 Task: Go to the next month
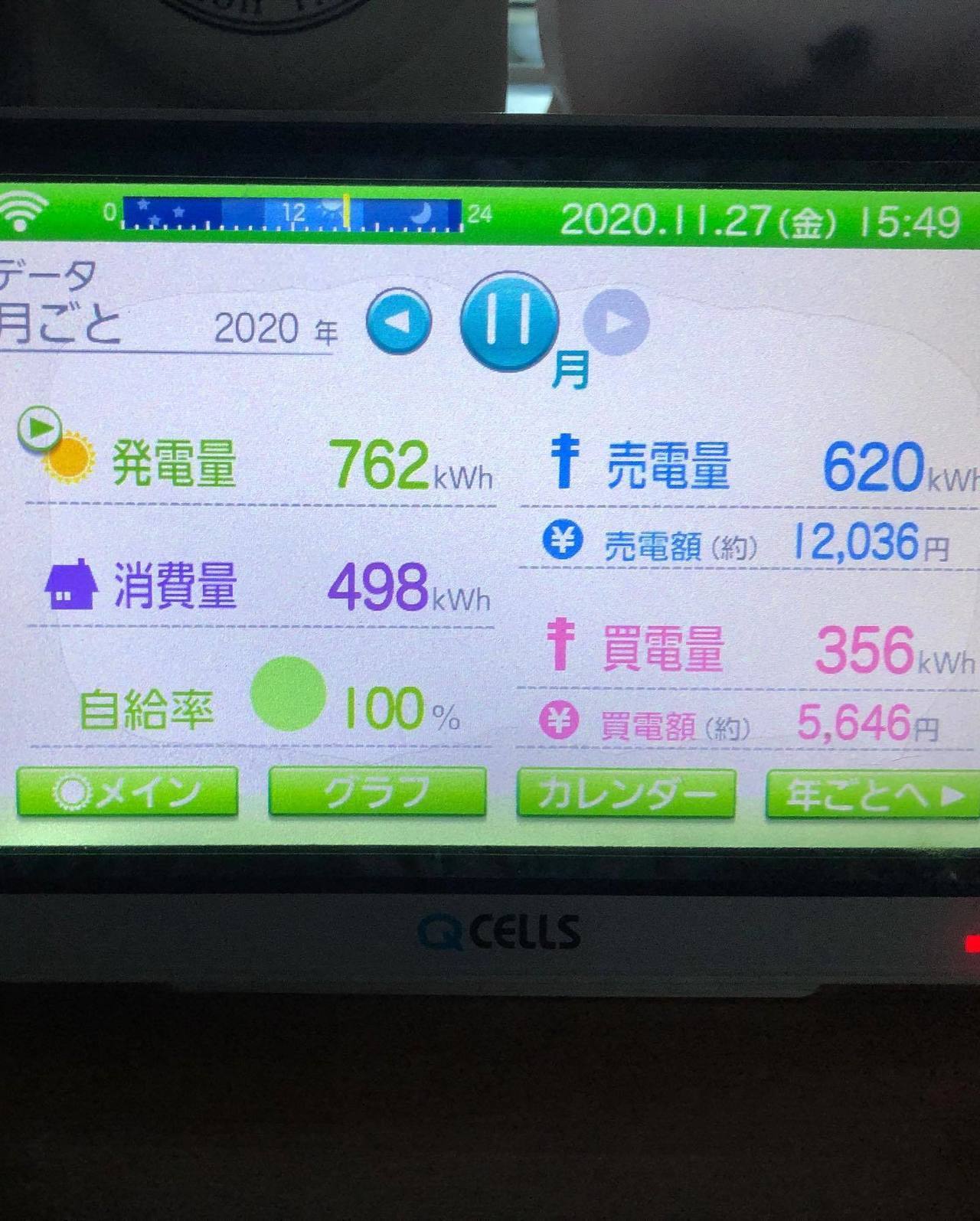click(616, 322)
